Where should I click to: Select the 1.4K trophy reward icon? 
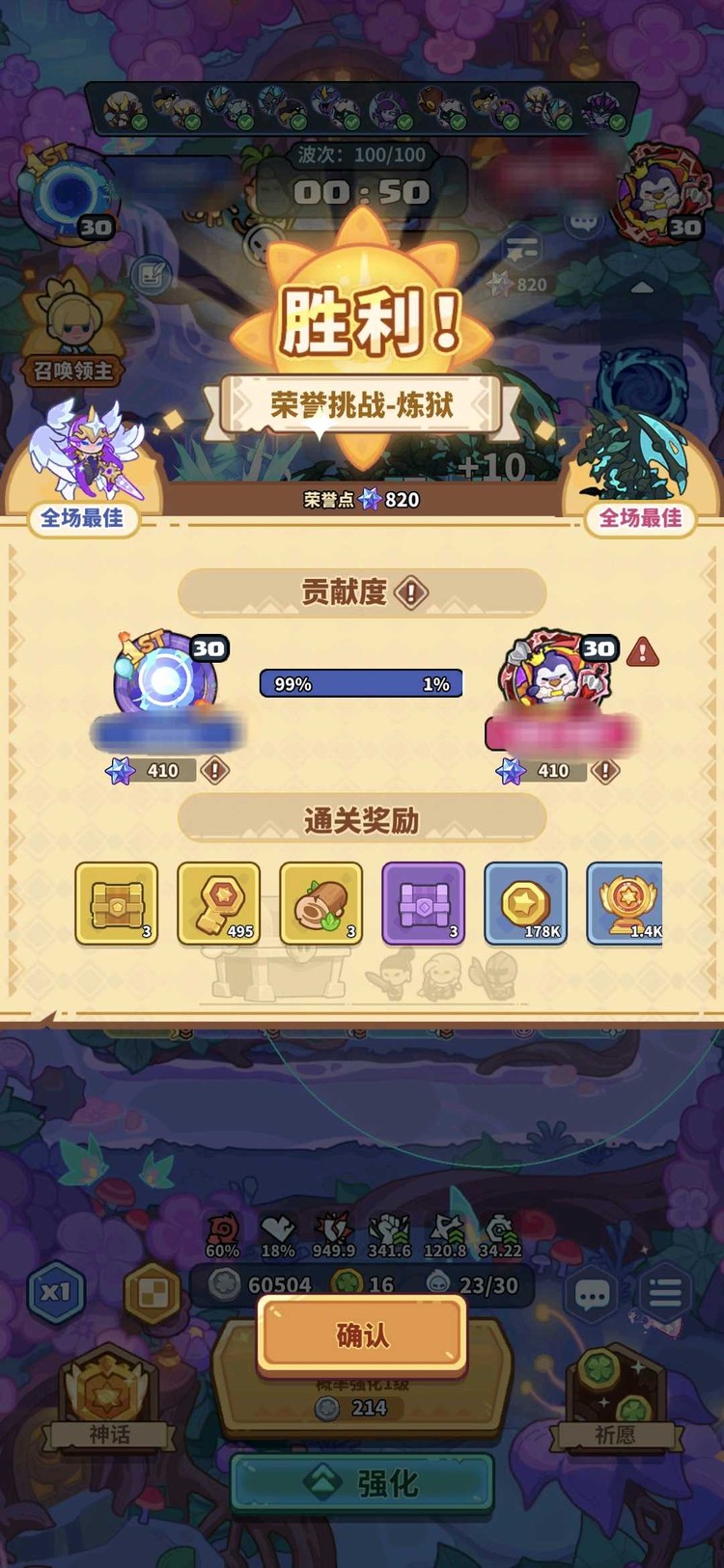[626, 904]
